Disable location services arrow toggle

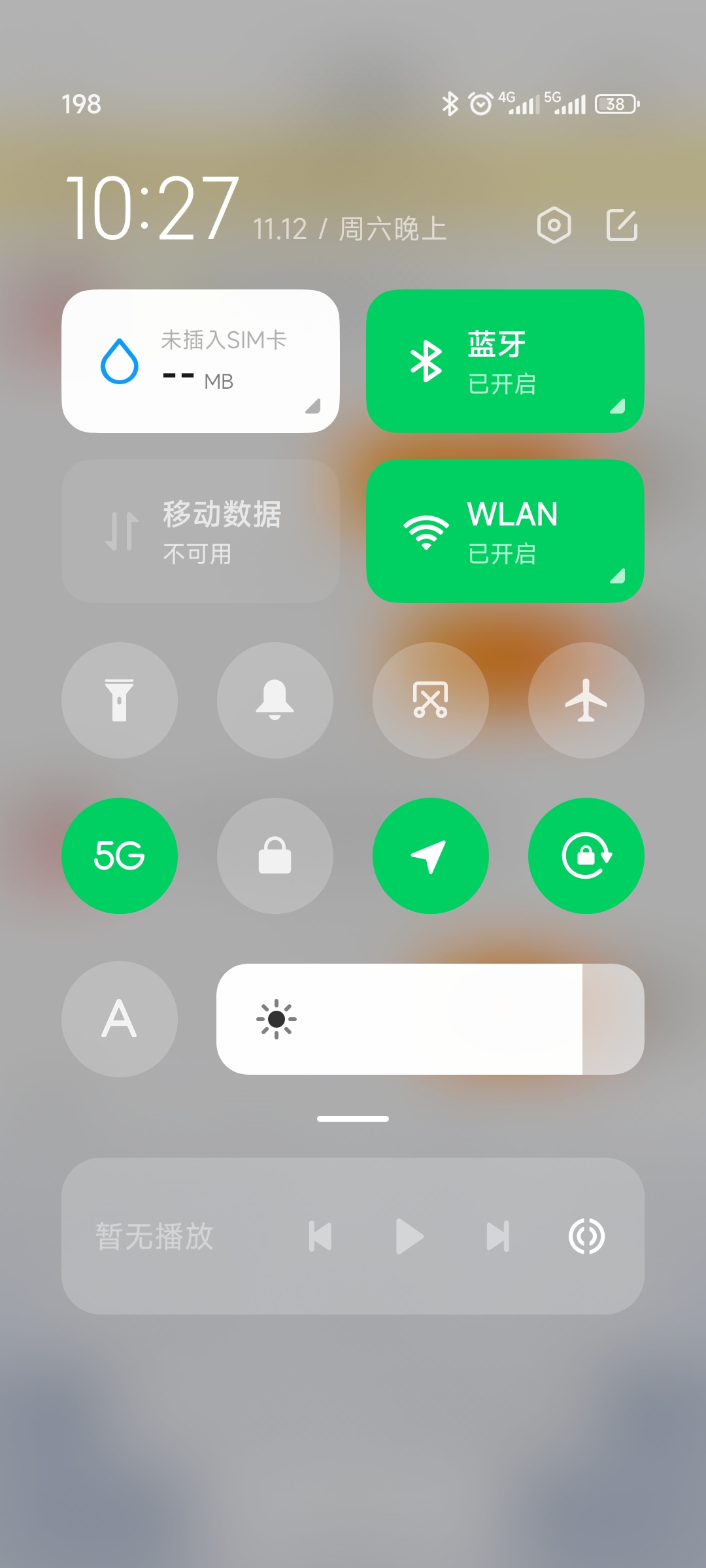[x=431, y=856]
